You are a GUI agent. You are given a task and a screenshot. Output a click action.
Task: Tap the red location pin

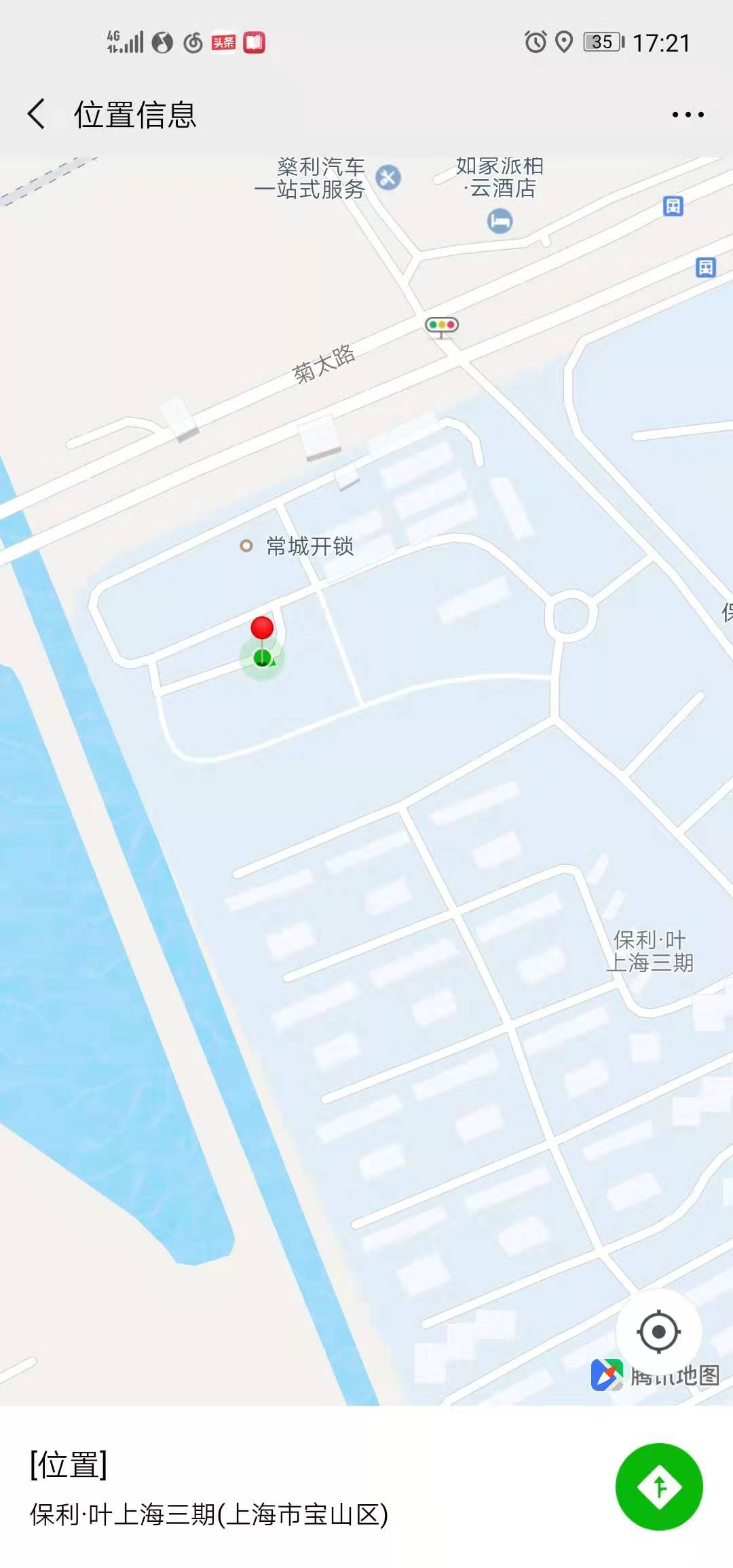262,629
